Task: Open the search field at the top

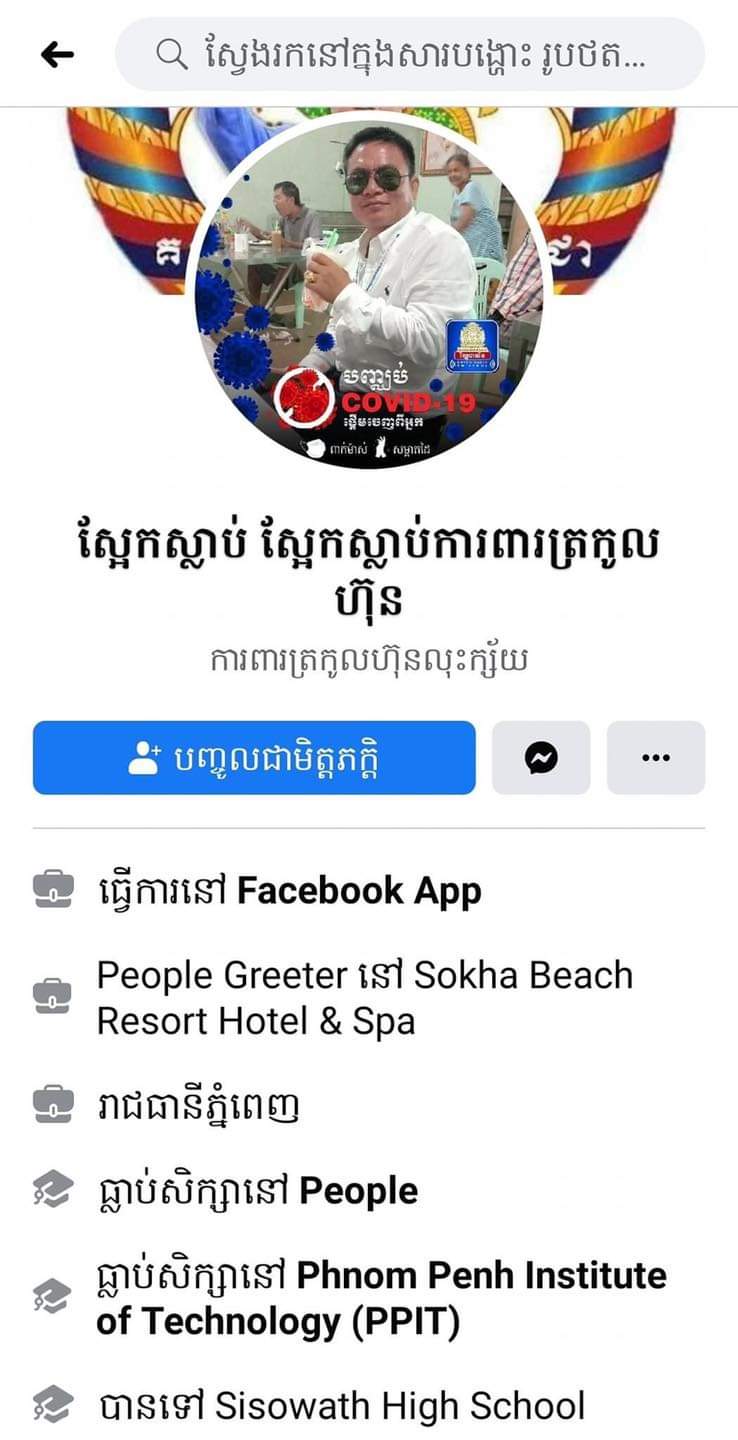Action: click(x=410, y=55)
